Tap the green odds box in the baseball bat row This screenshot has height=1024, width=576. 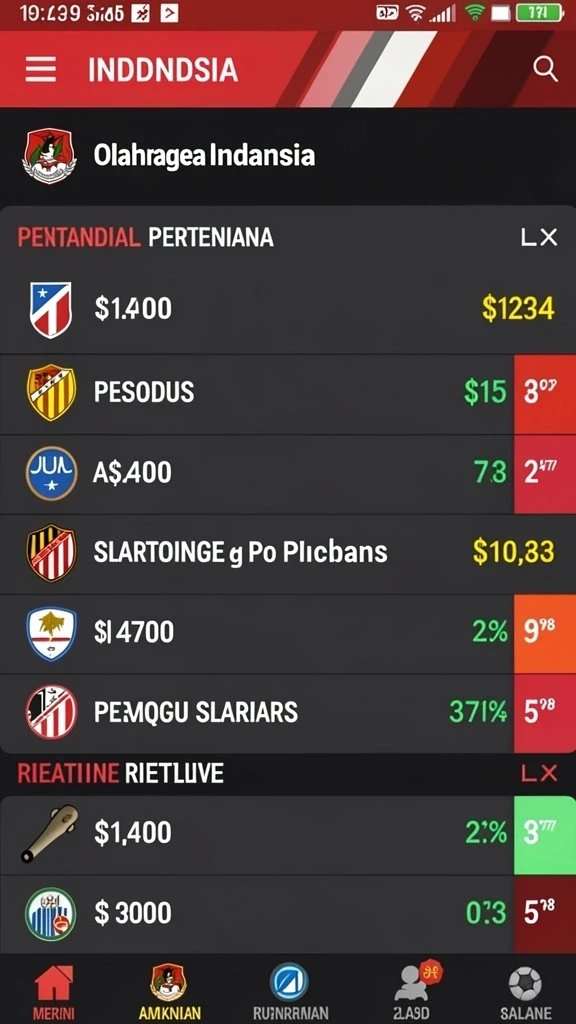point(545,835)
